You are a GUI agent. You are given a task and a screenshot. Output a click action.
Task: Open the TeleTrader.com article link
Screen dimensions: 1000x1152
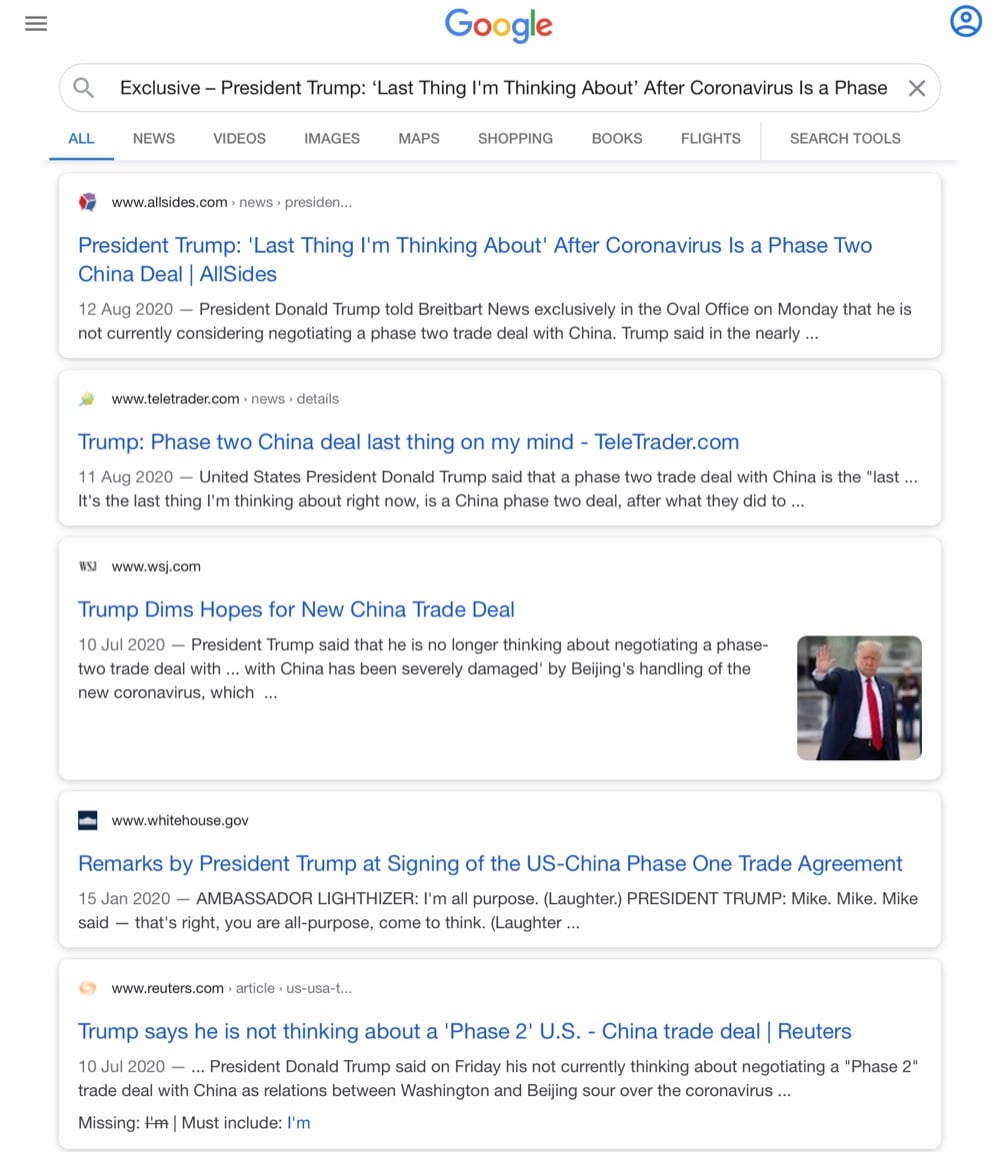point(409,442)
